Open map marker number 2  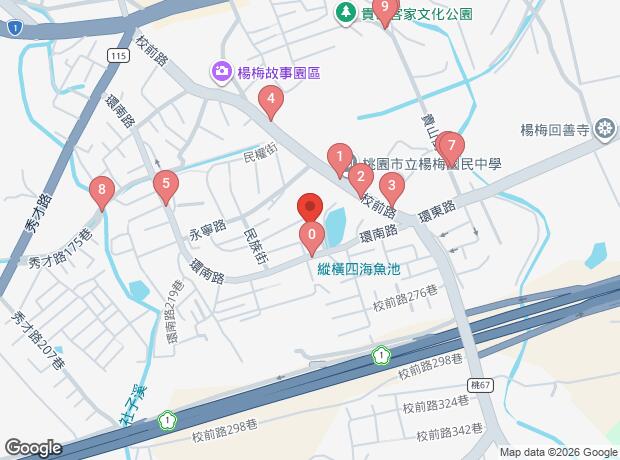pyautogui.click(x=360, y=177)
